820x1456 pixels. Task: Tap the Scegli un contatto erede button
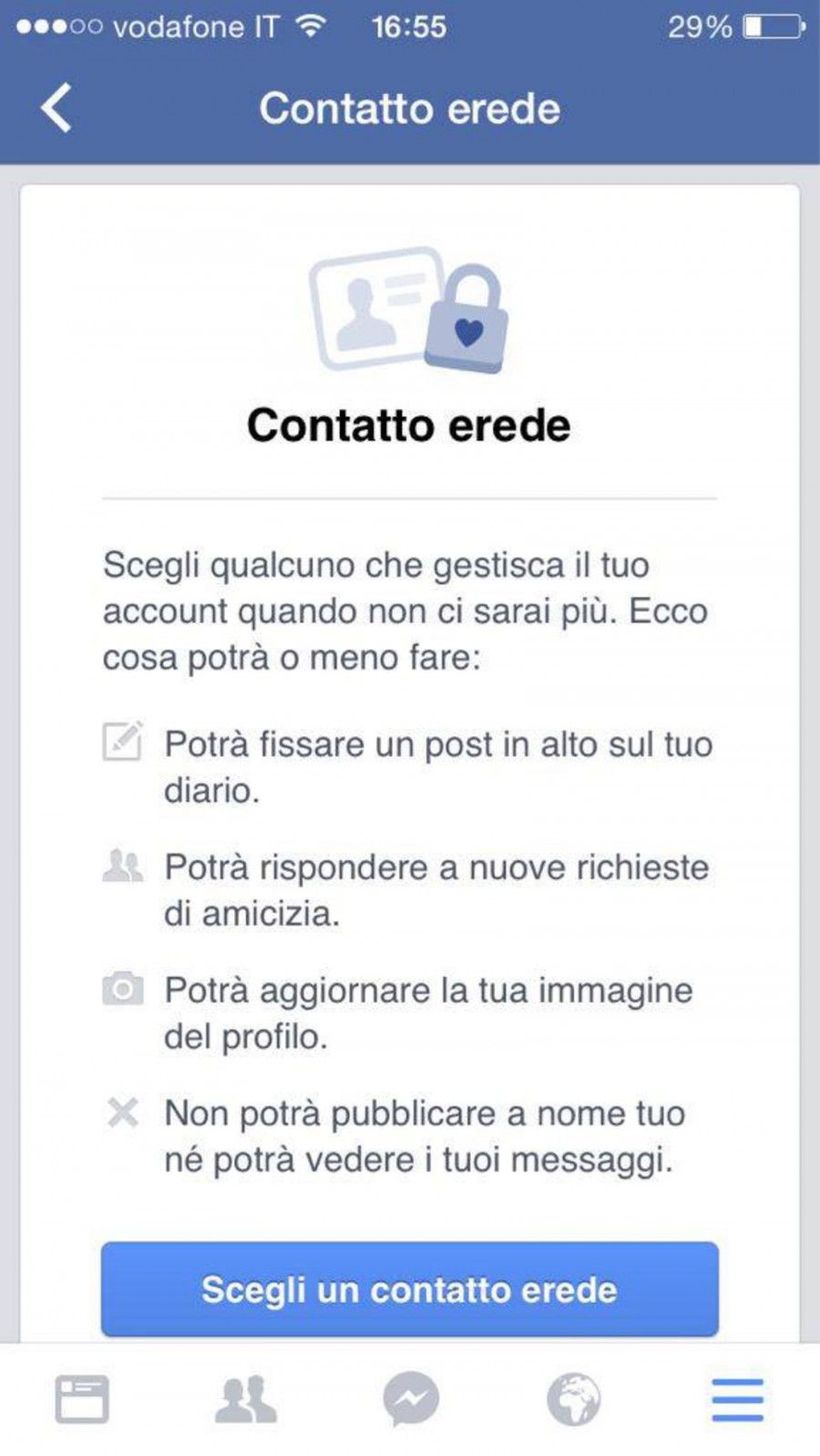(x=409, y=1289)
